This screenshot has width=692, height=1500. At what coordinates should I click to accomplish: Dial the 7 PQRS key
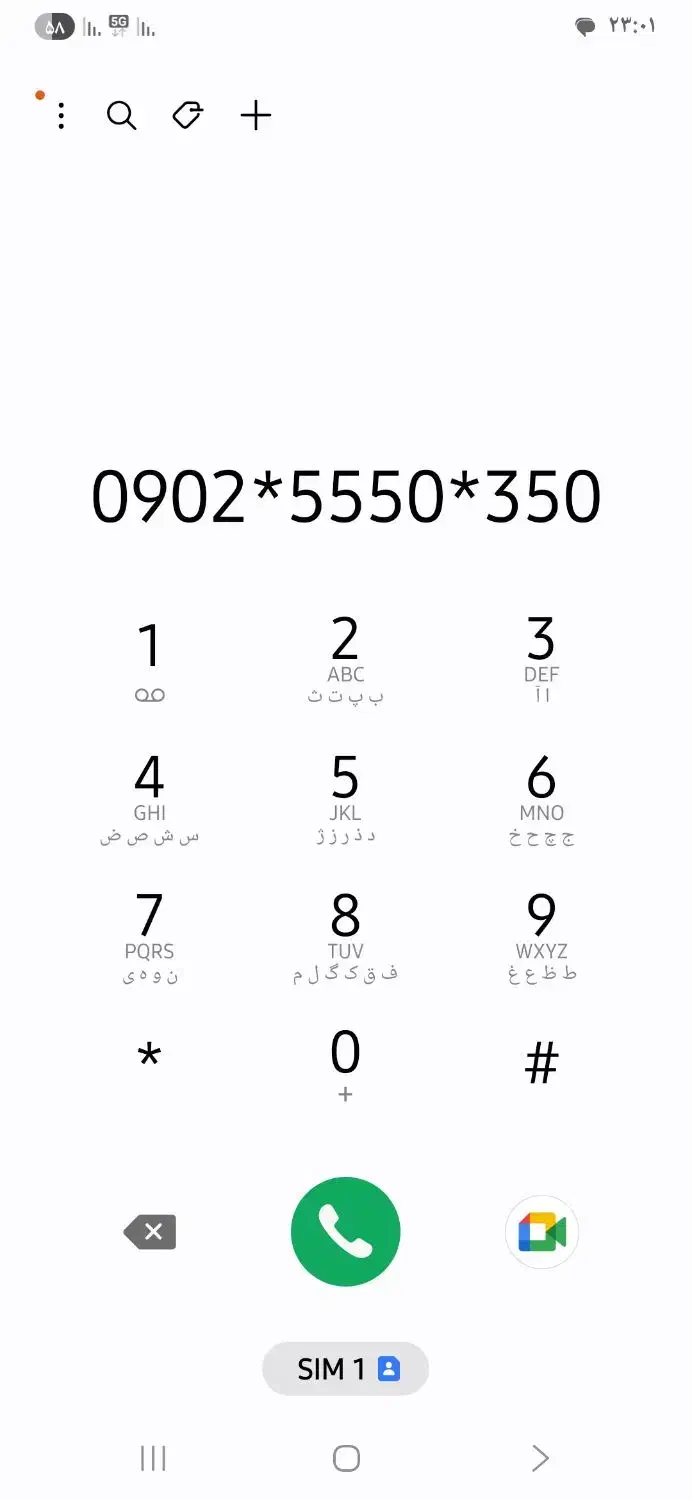(150, 938)
